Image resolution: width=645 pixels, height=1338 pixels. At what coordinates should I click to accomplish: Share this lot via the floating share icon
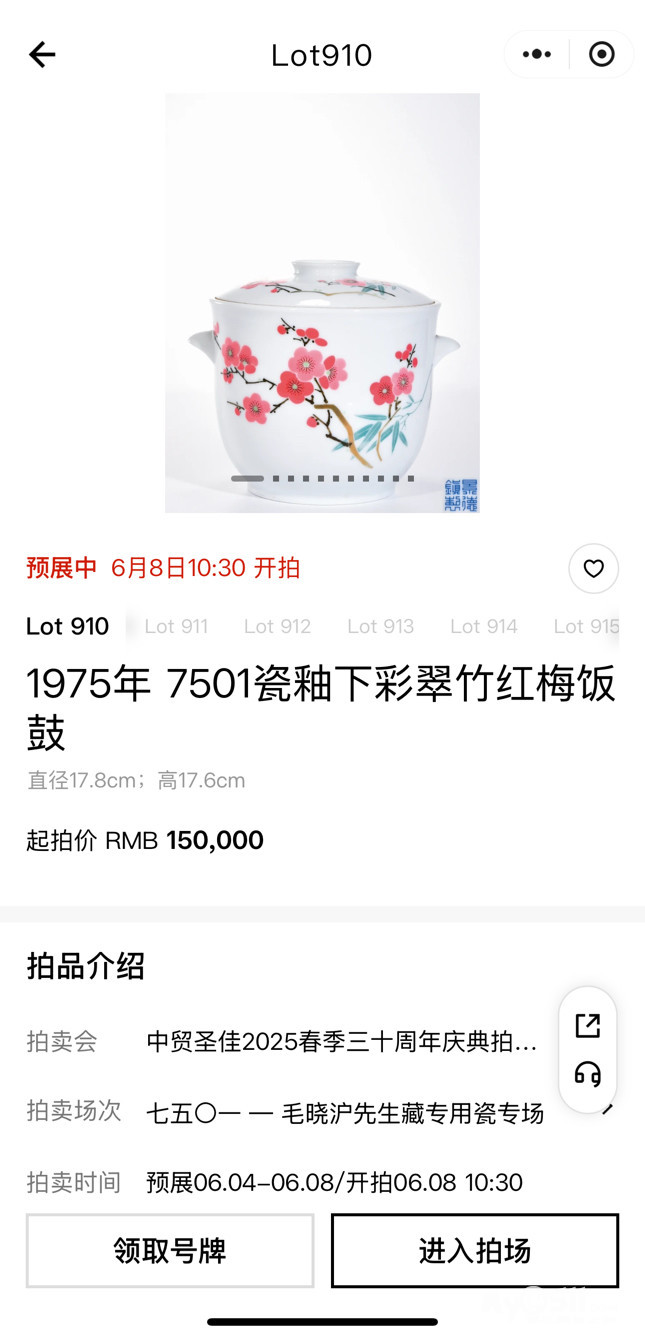588,1025
